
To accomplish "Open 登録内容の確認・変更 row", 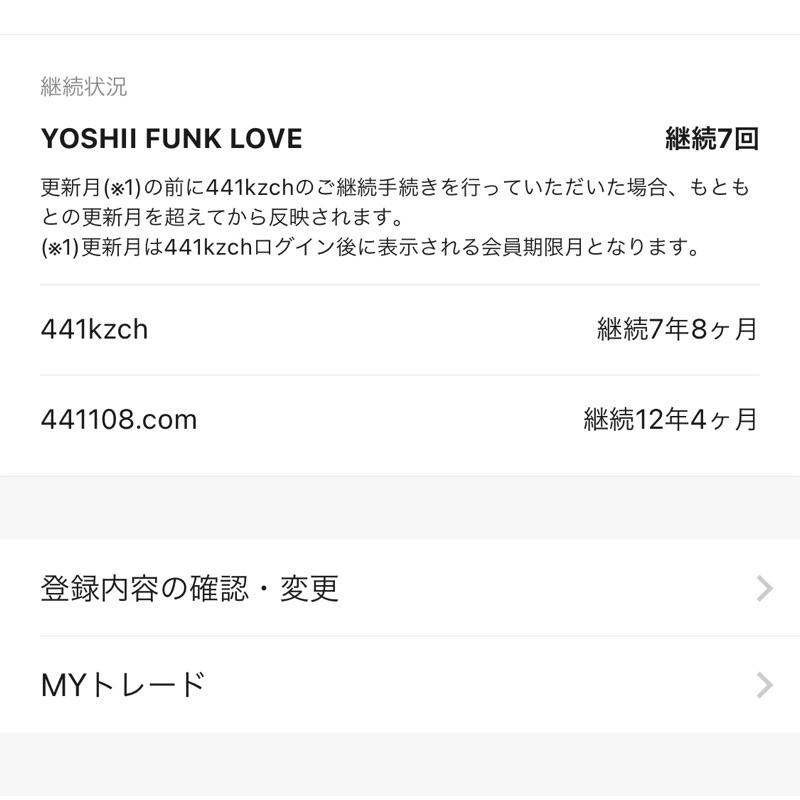I will click(x=400, y=588).
